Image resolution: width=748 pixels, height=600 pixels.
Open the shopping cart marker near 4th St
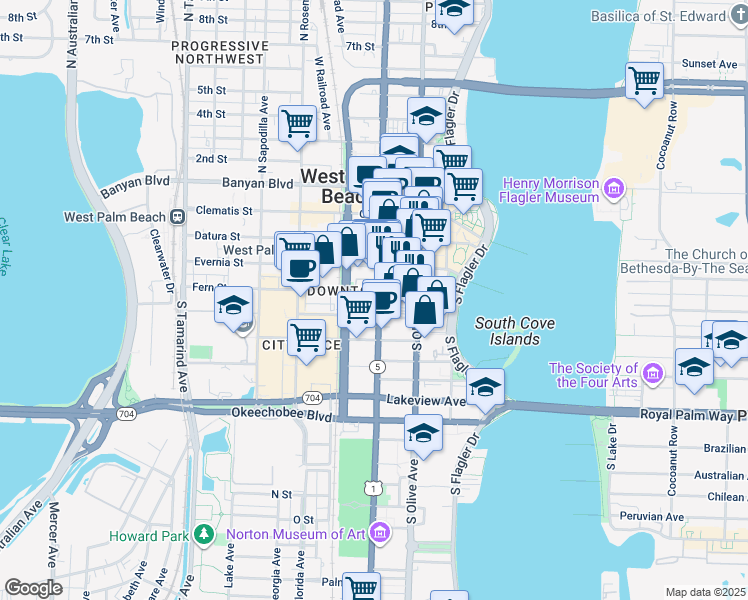point(298,124)
